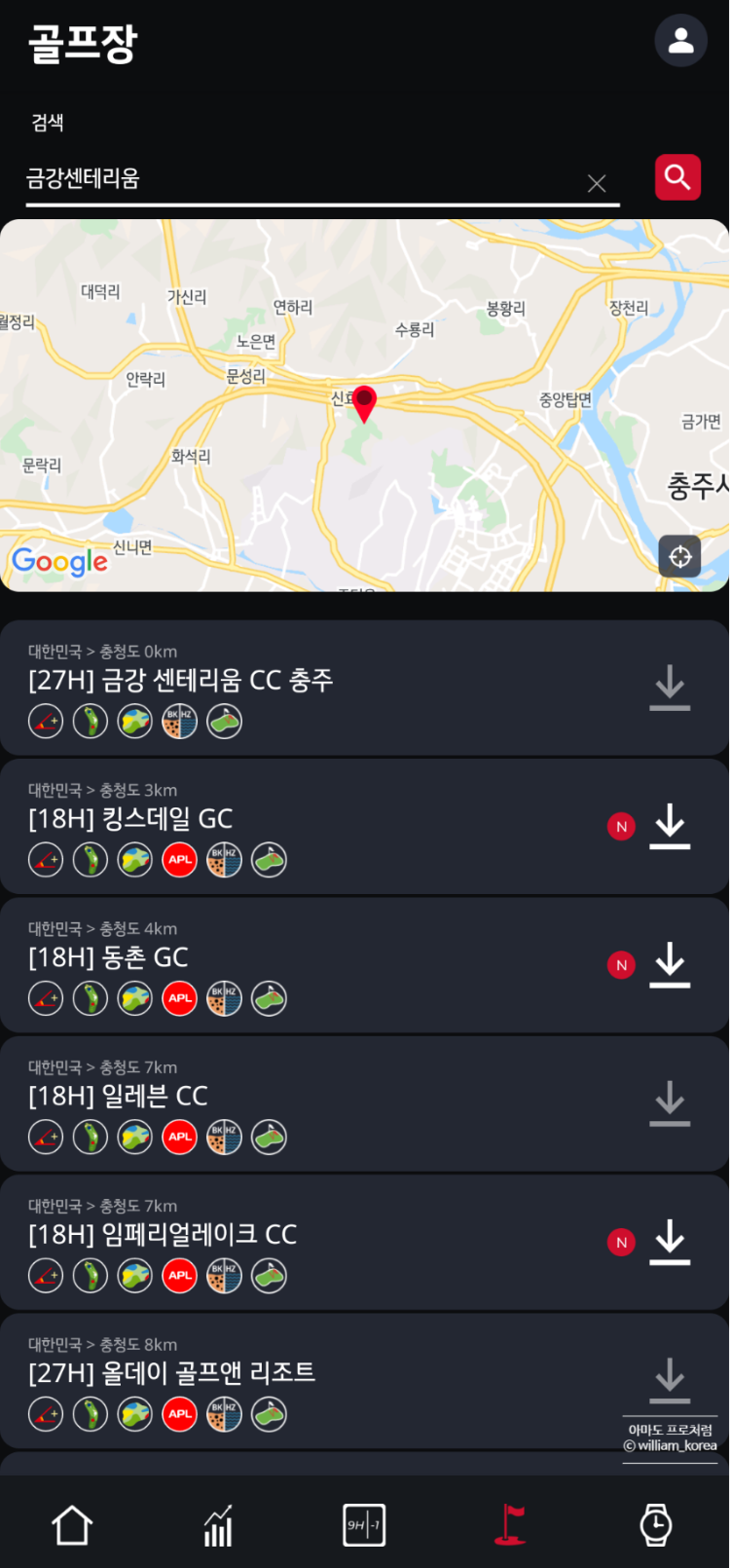730x1568 pixels.
Task: Download 임페리얼레이크 CC course data
Action: click(x=670, y=1242)
